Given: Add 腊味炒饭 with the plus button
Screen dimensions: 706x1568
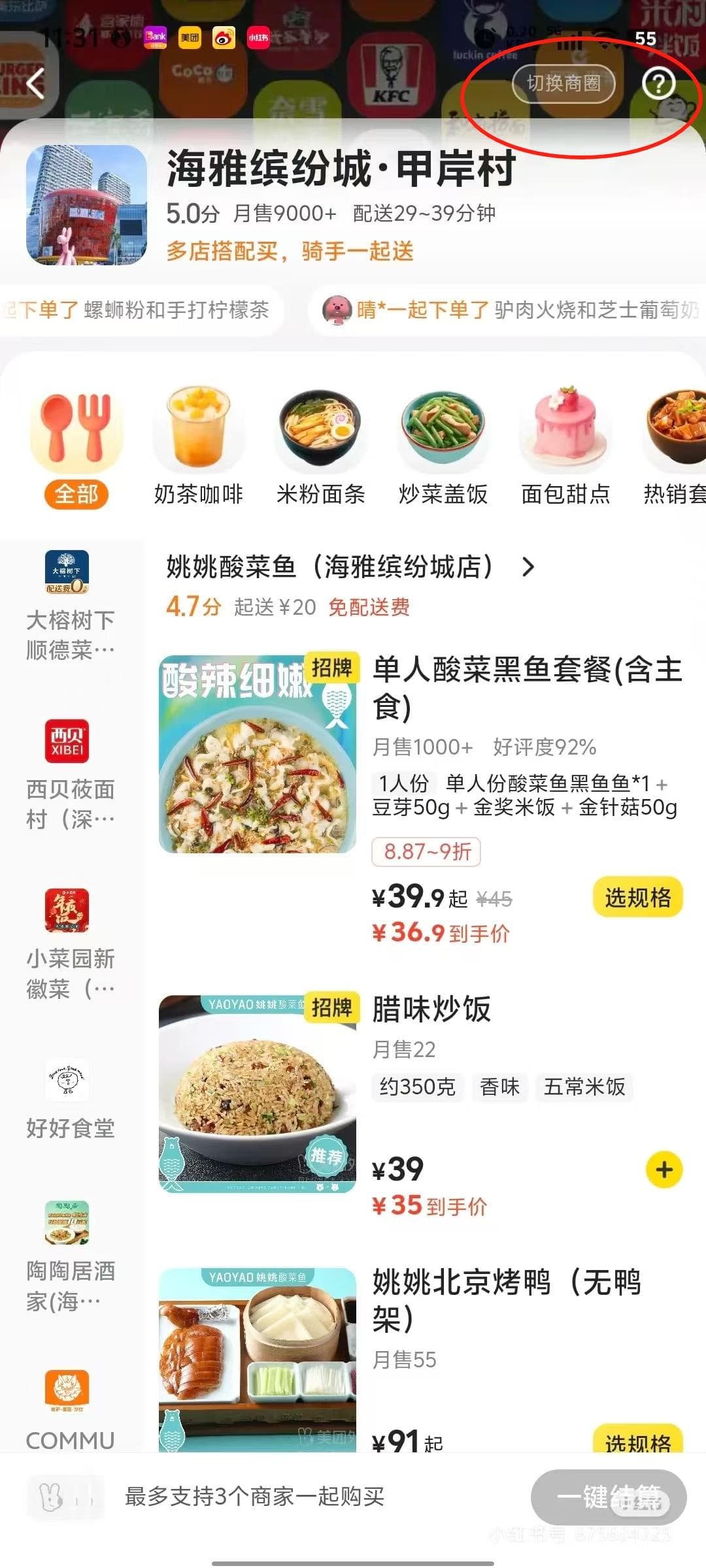Looking at the screenshot, I should click(664, 1169).
